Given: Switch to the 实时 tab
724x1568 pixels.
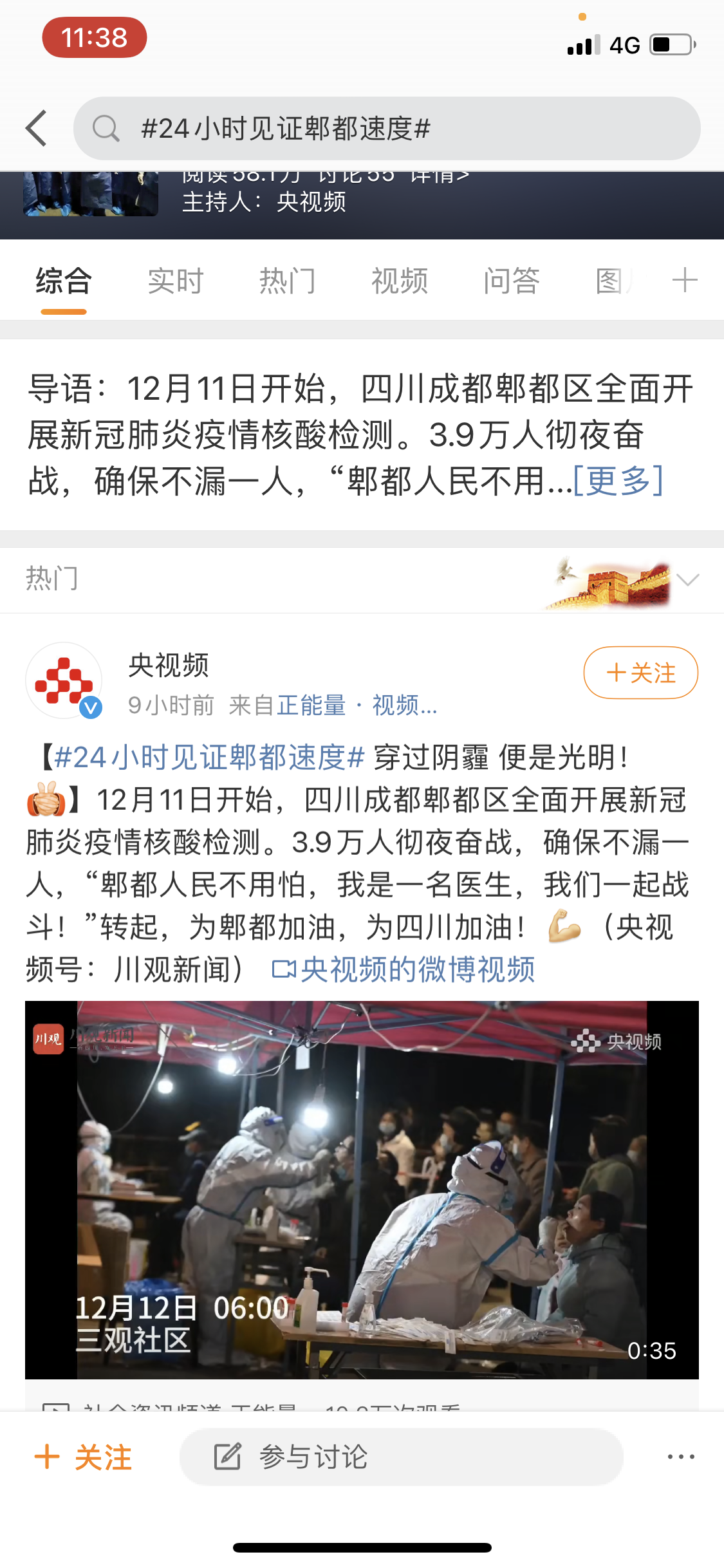Looking at the screenshot, I should coord(175,281).
